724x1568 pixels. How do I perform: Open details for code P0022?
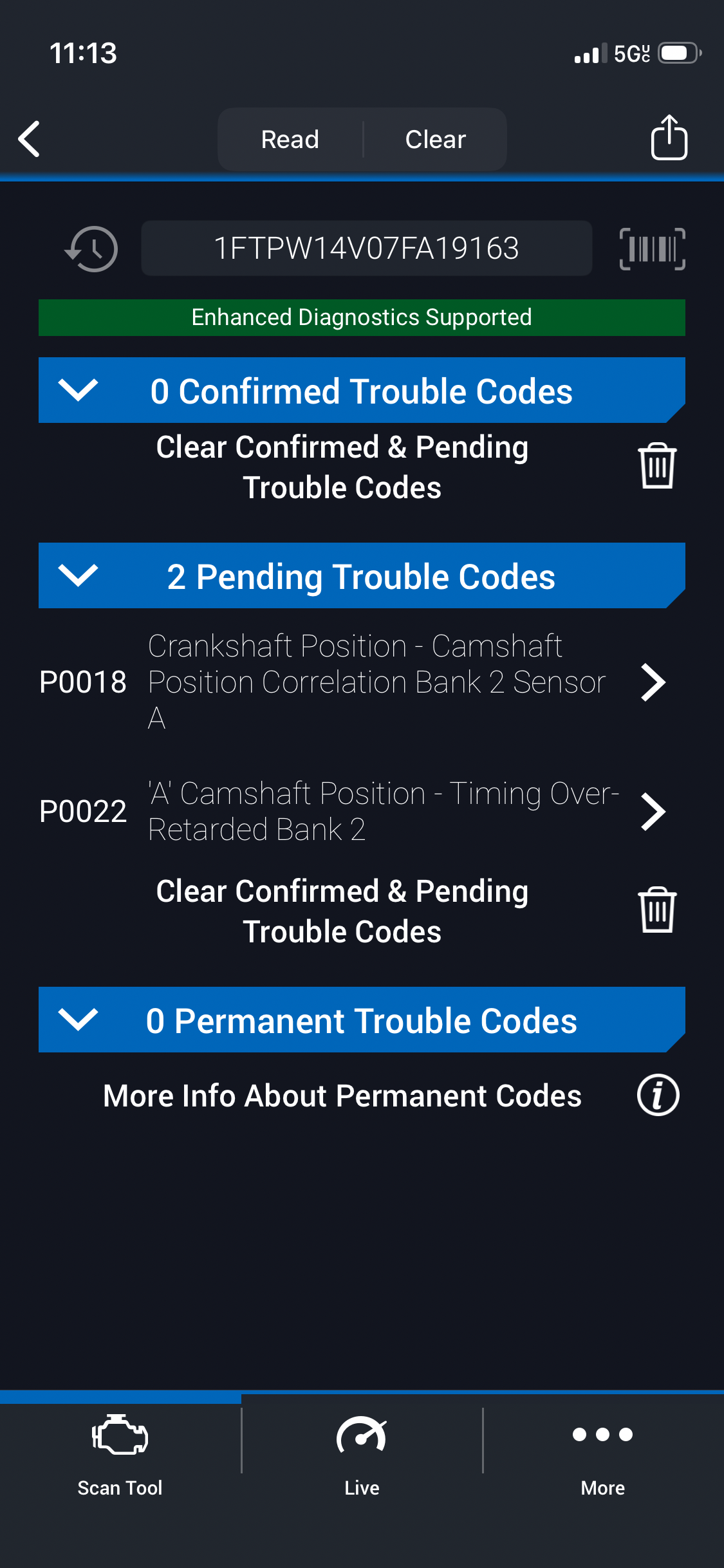tap(653, 812)
